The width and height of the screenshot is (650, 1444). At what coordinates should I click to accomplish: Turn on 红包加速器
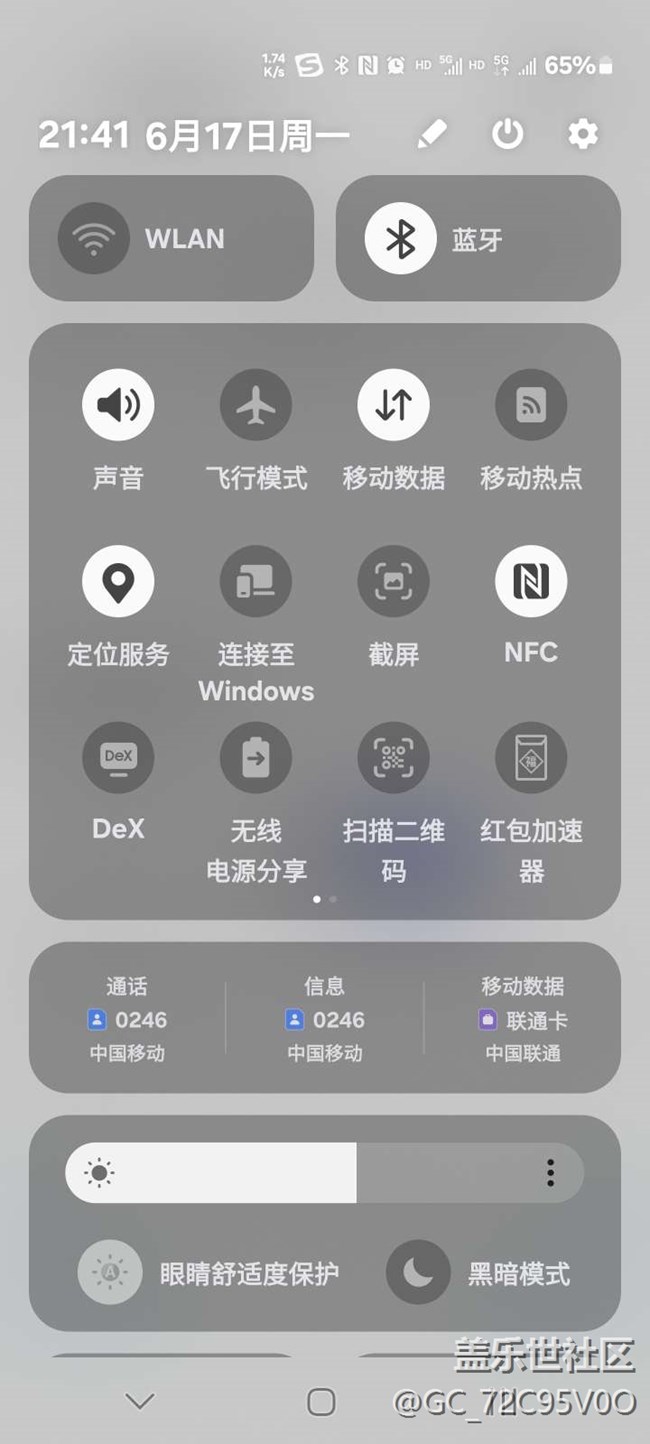pyautogui.click(x=531, y=758)
